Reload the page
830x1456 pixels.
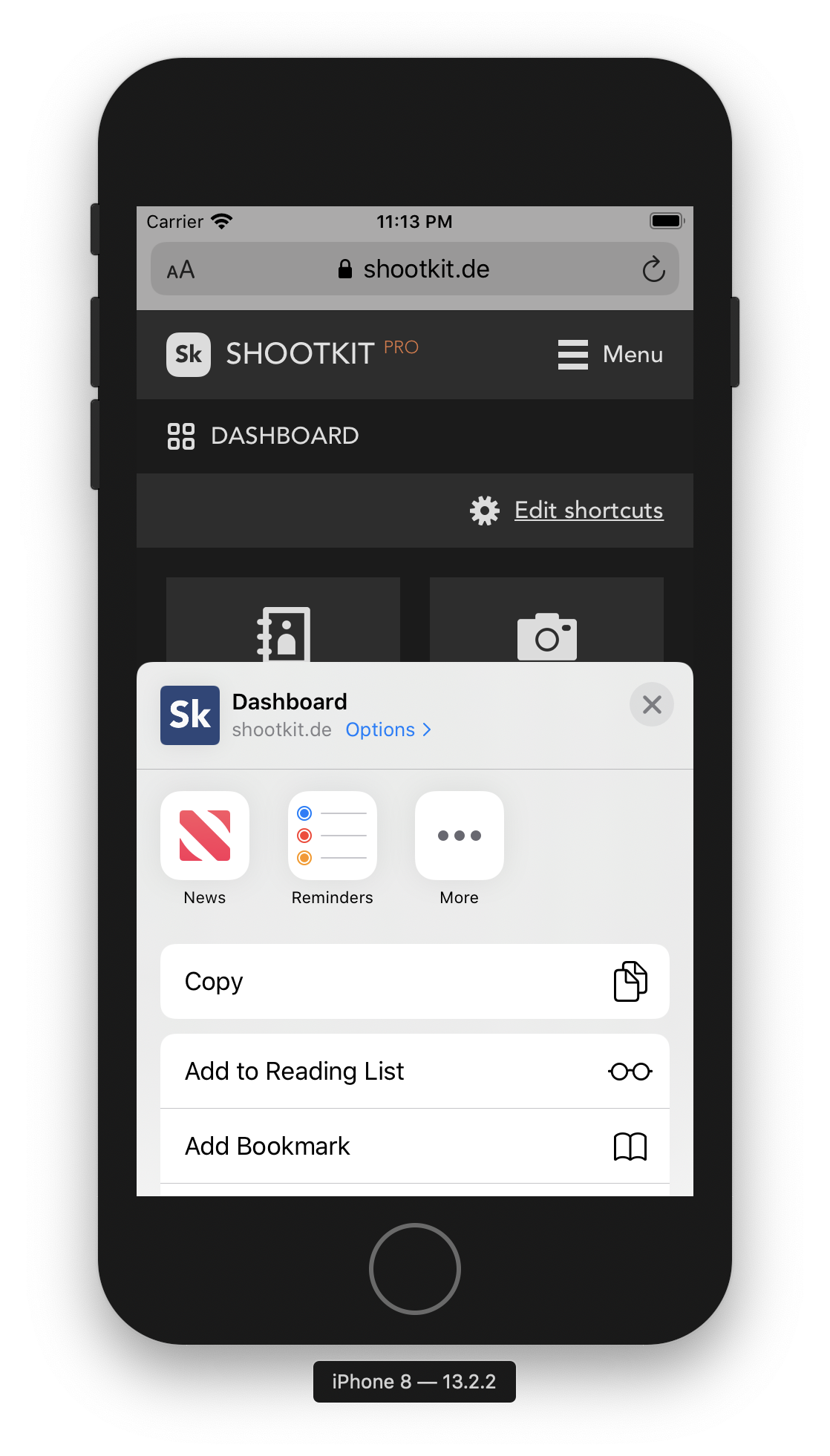click(x=653, y=269)
